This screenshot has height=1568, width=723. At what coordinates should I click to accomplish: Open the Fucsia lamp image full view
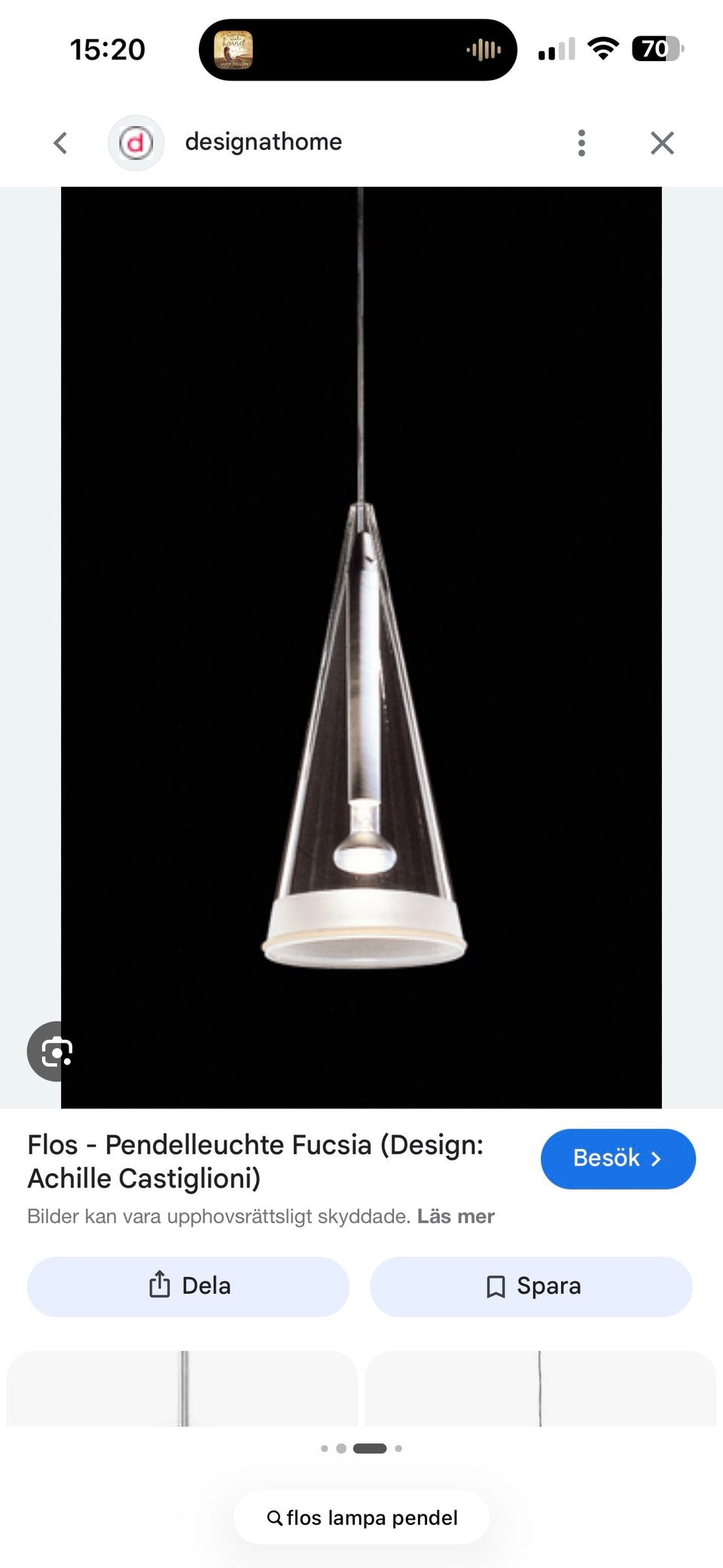click(361, 647)
